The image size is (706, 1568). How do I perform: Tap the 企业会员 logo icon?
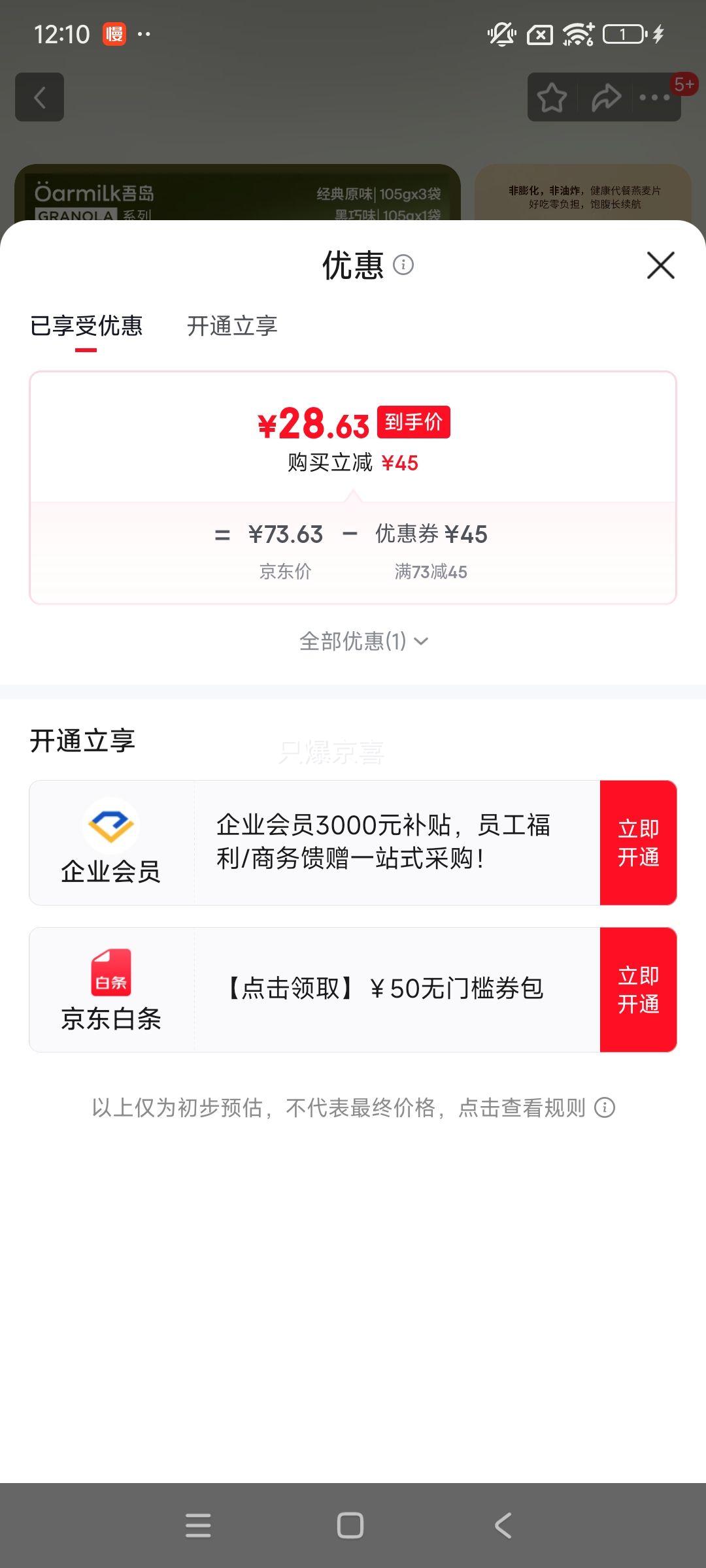[x=110, y=826]
